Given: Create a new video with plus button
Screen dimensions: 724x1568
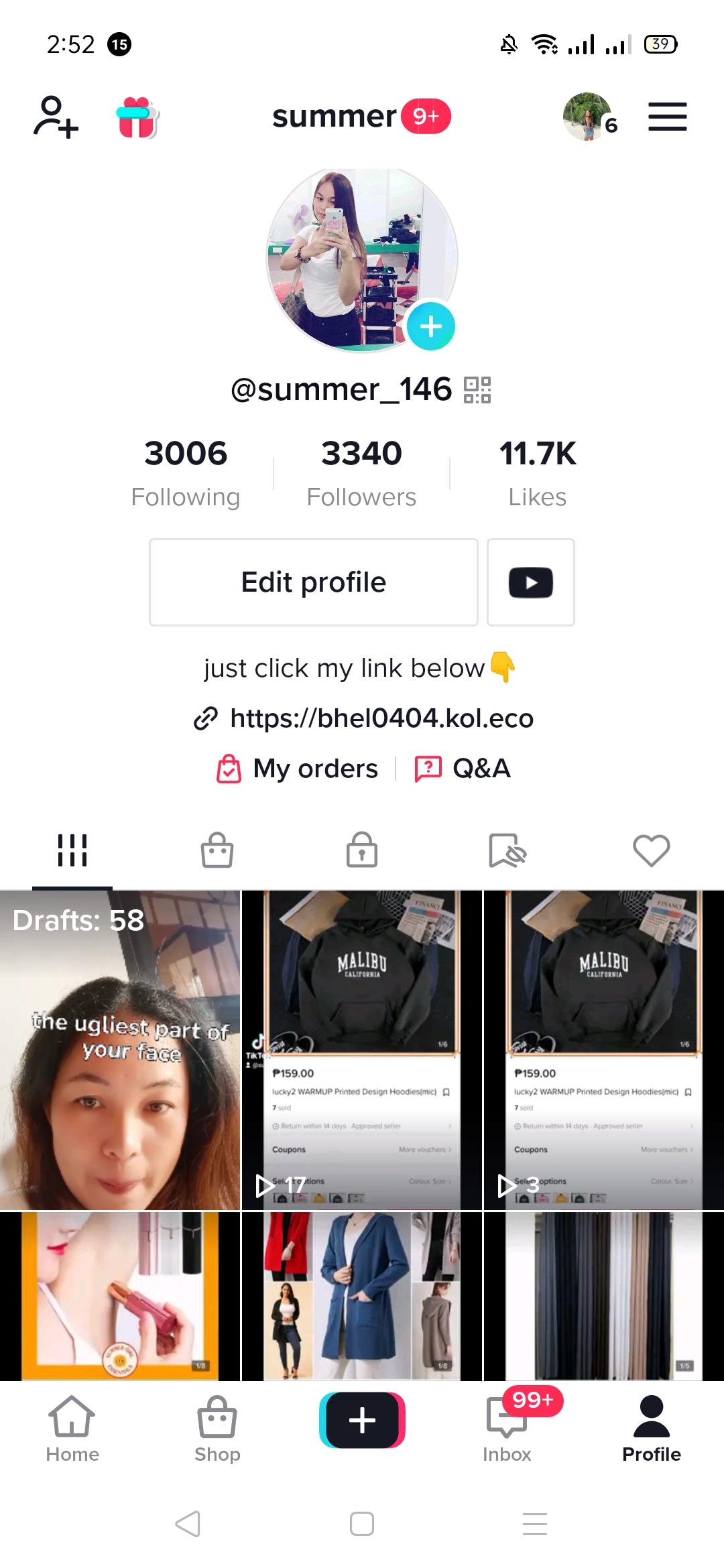Looking at the screenshot, I should tap(362, 1420).
